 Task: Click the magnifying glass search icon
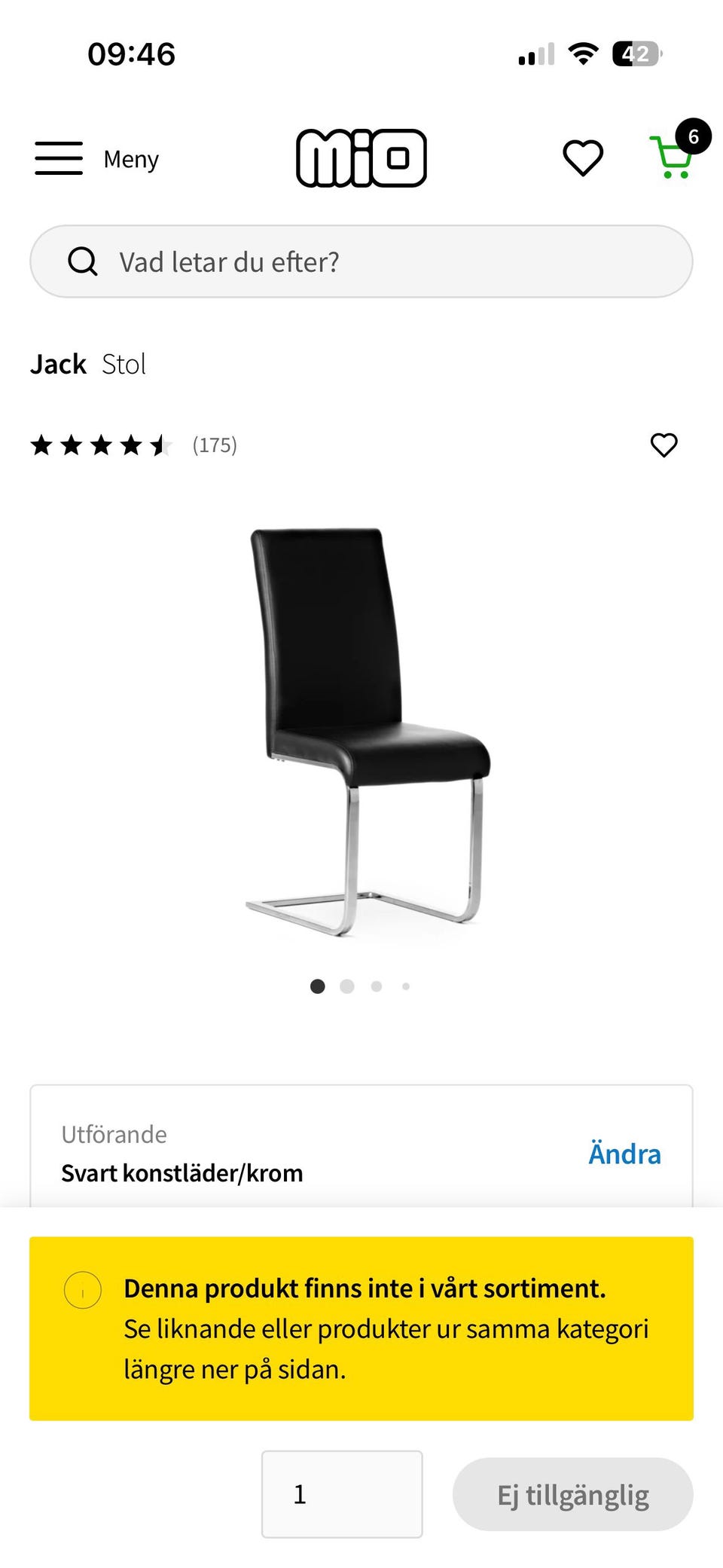point(83,261)
